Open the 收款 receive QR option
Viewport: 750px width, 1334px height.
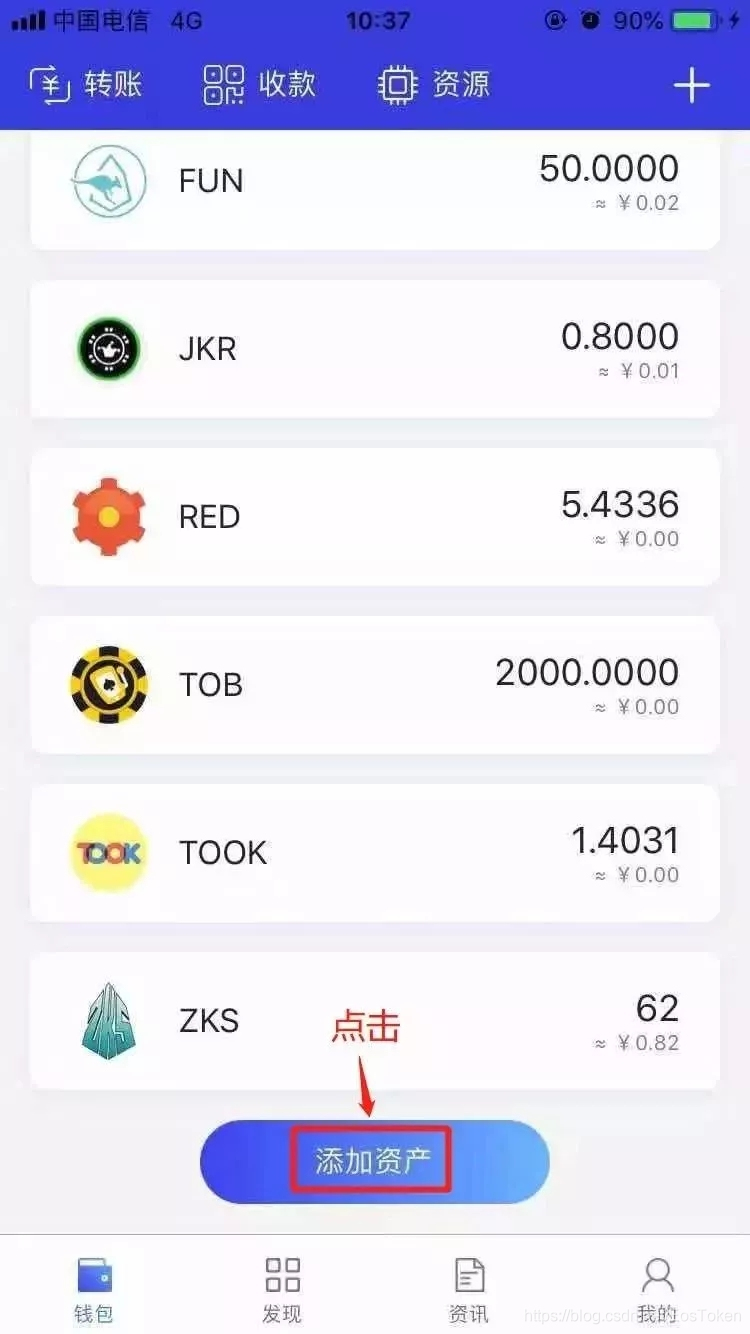coord(260,85)
